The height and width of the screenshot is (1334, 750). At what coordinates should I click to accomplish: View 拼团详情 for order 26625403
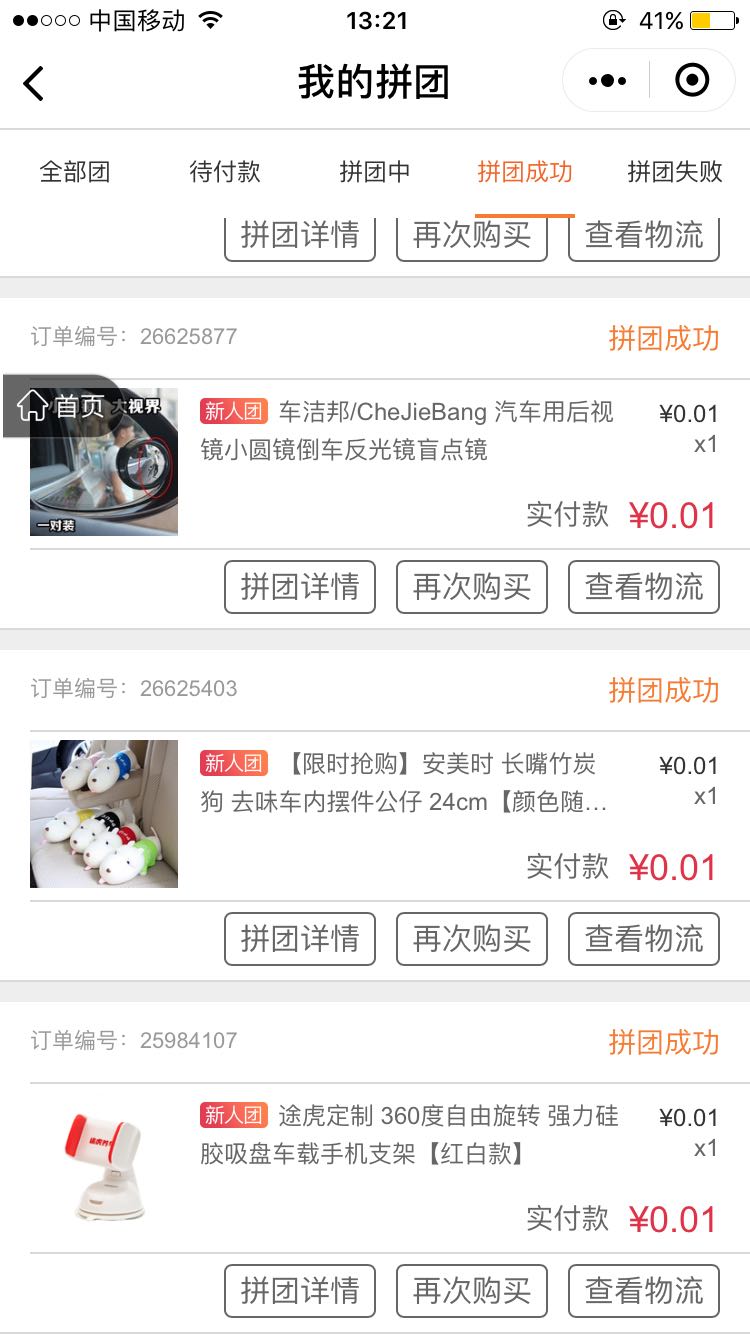(x=300, y=939)
